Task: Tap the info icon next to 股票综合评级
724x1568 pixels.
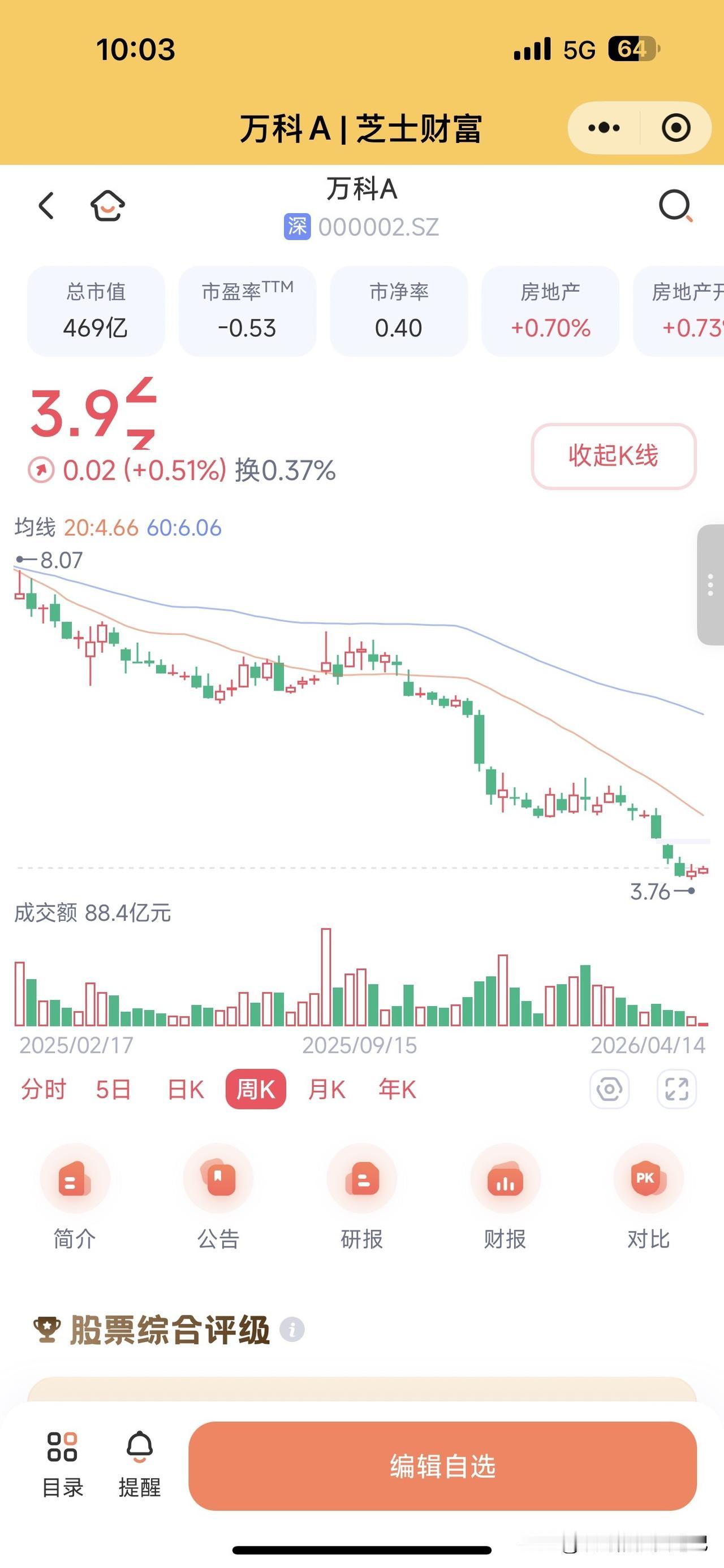Action: tap(294, 1331)
